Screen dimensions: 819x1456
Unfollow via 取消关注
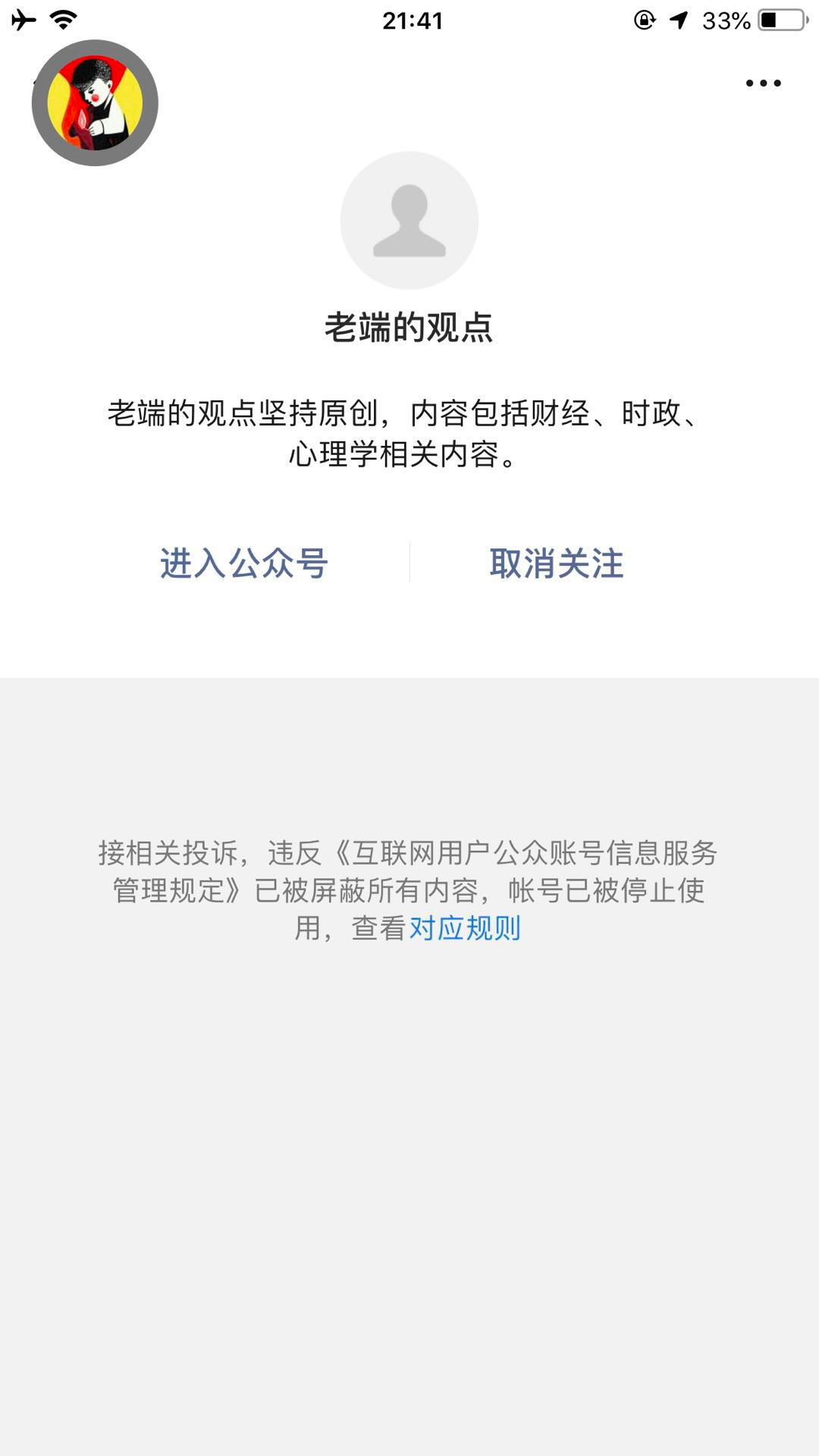[x=557, y=563]
